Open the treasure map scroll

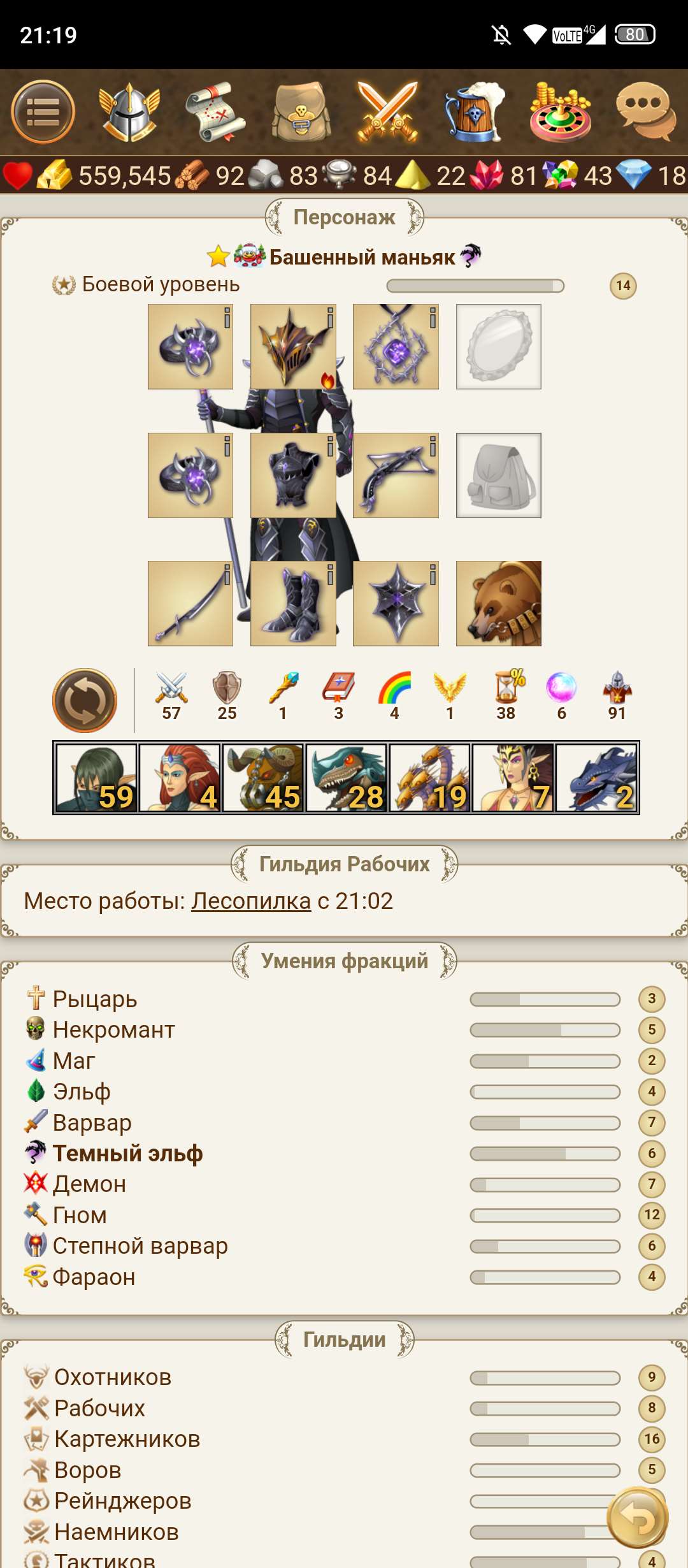tap(215, 112)
